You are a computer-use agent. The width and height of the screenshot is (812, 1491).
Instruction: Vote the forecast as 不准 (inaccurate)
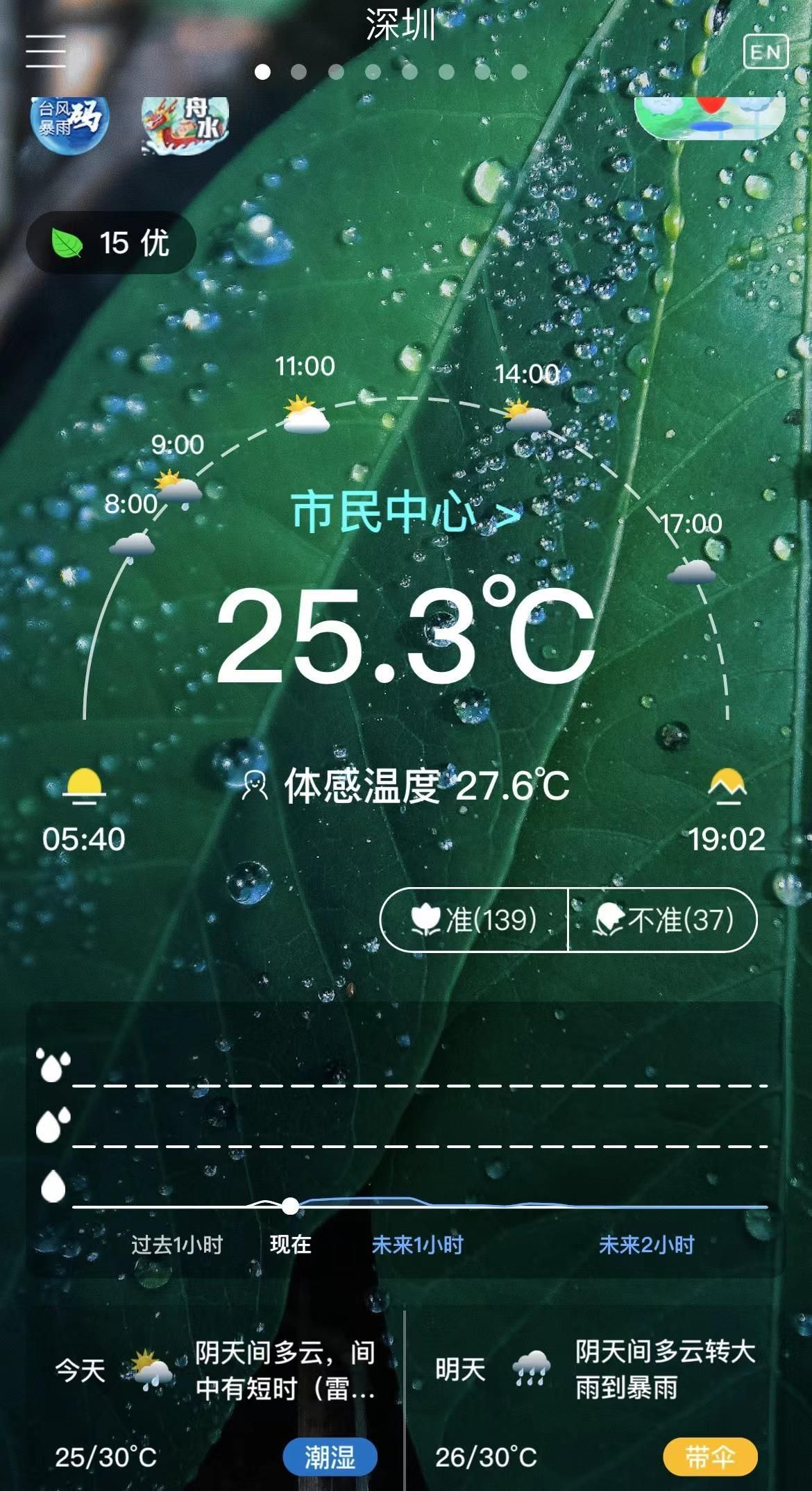click(663, 920)
